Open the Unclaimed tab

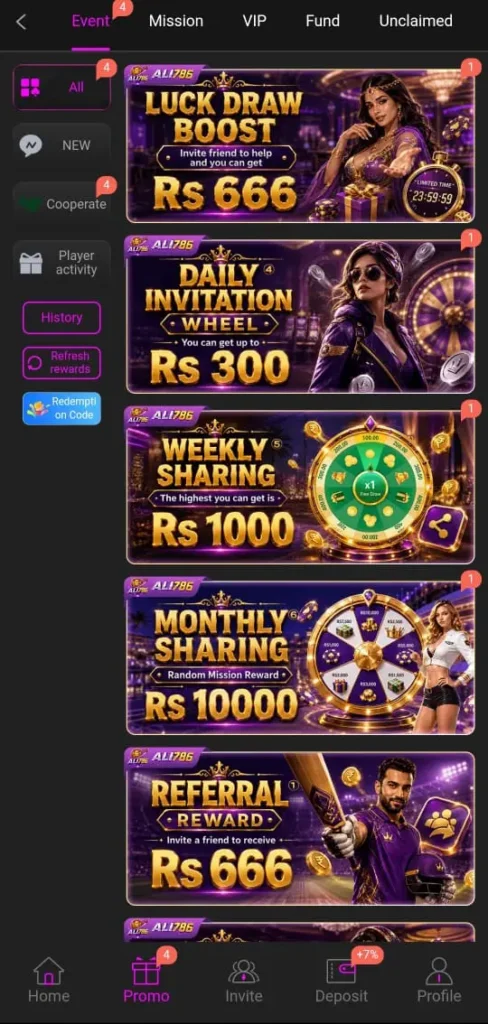point(415,21)
